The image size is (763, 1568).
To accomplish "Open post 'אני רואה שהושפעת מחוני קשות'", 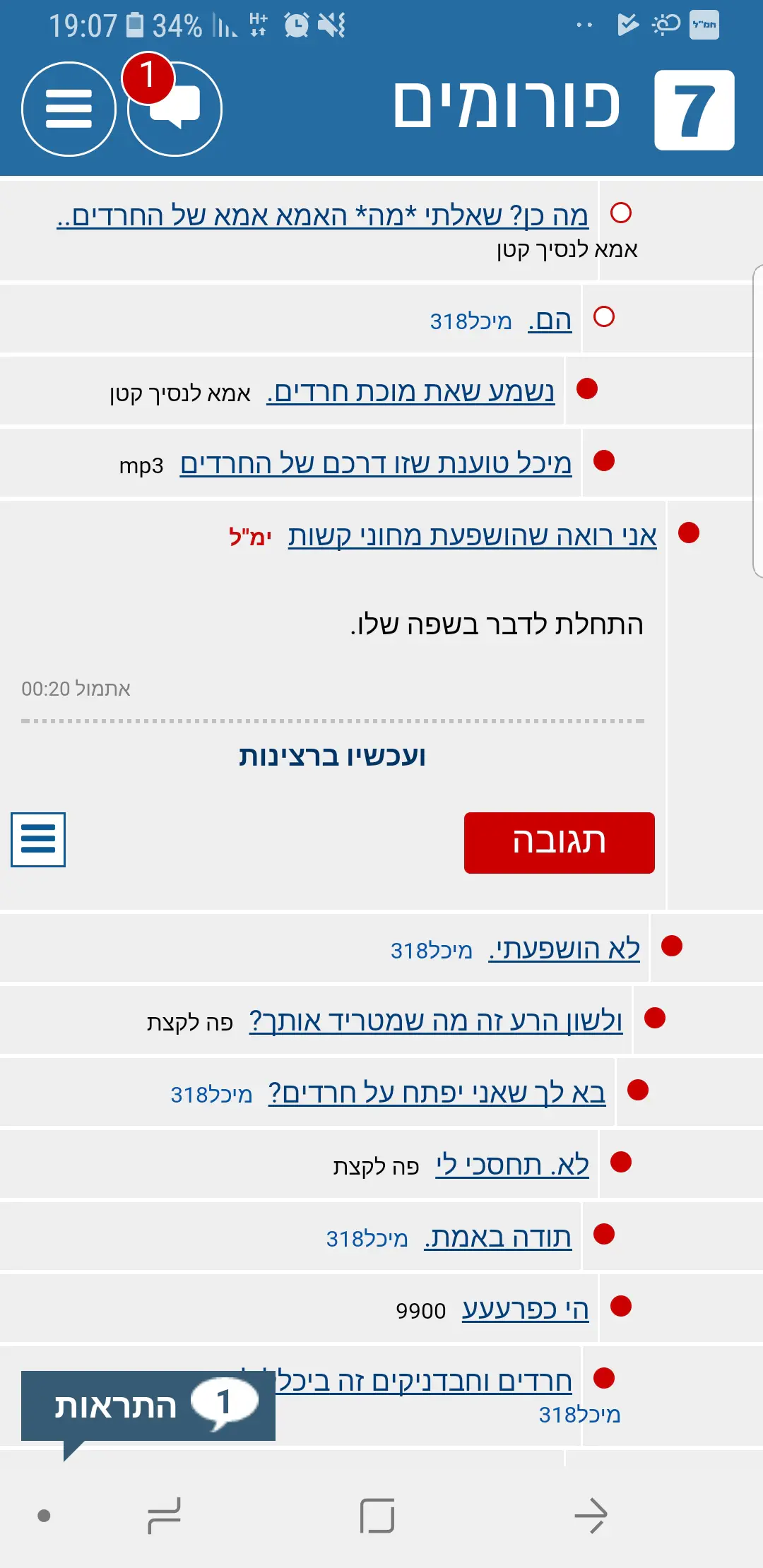I will 472,536.
